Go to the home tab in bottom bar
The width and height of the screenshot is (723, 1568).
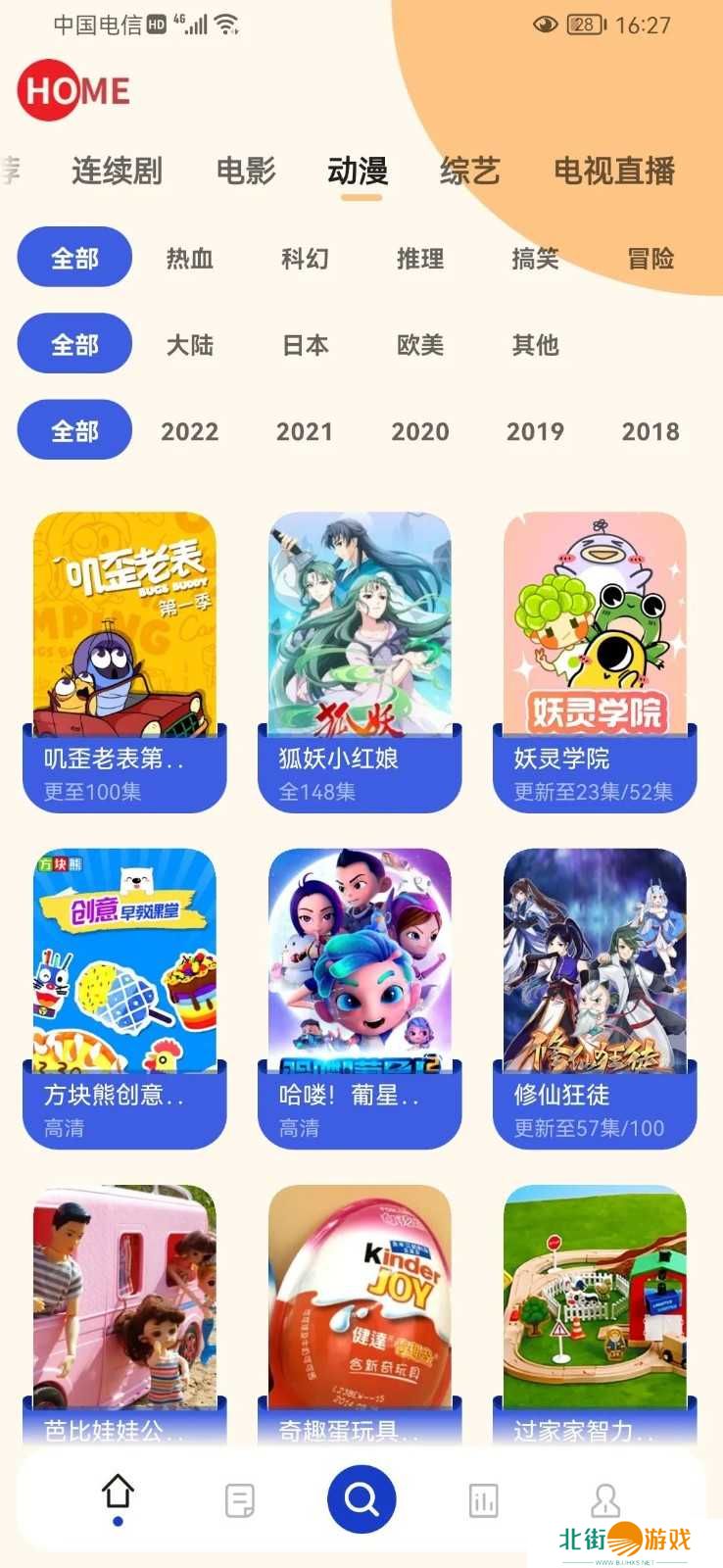118,1494
